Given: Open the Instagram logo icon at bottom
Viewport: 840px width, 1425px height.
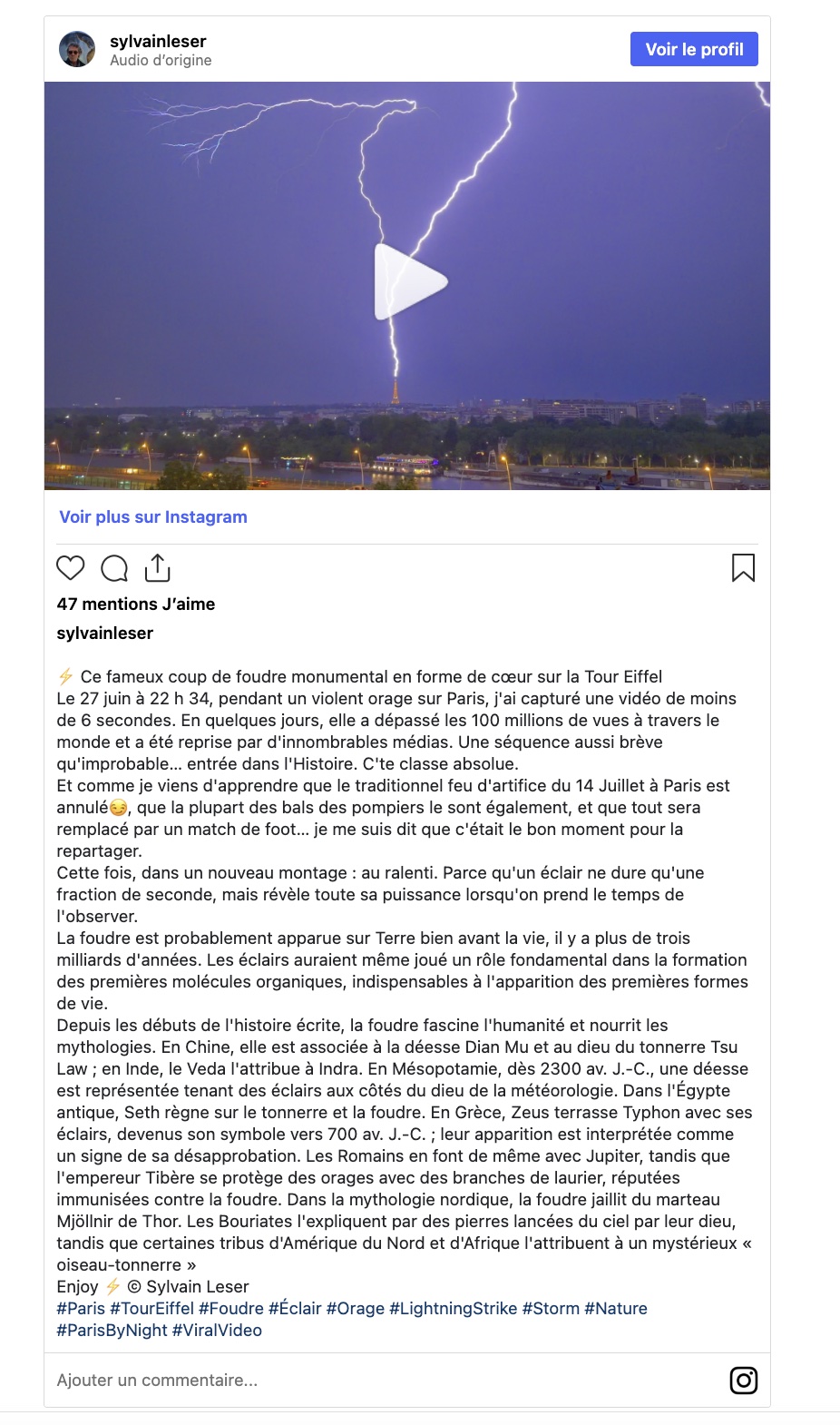Looking at the screenshot, I should pyautogui.click(x=744, y=1381).
